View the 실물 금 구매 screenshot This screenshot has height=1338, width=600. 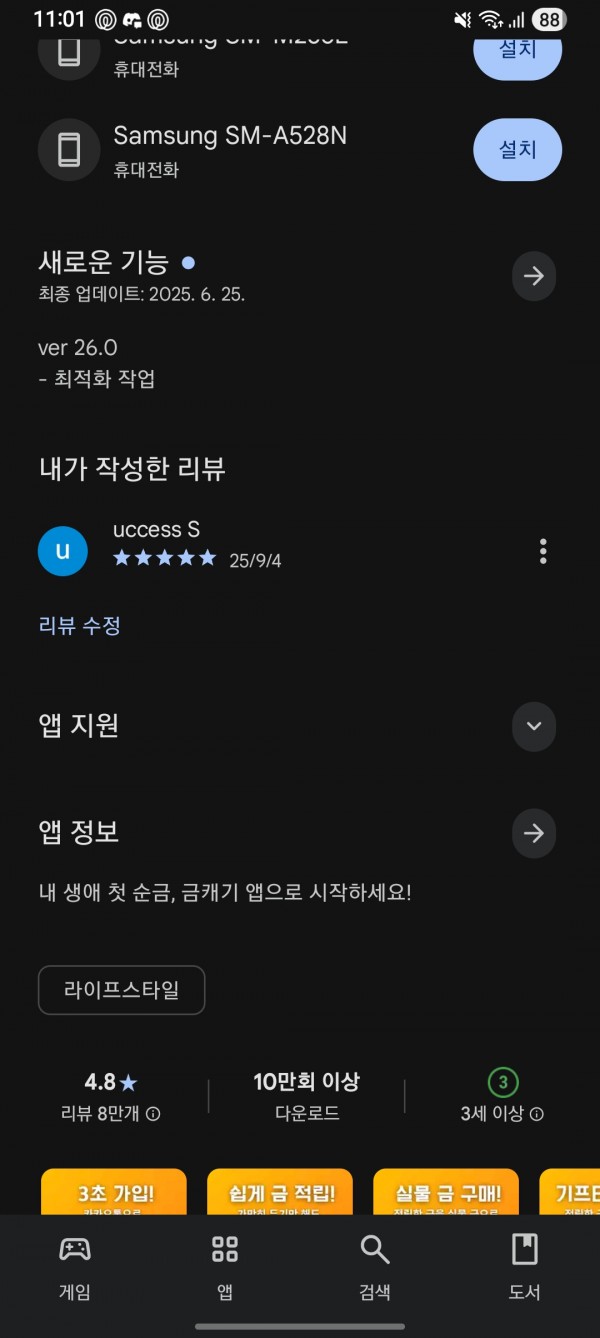pyautogui.click(x=446, y=1191)
